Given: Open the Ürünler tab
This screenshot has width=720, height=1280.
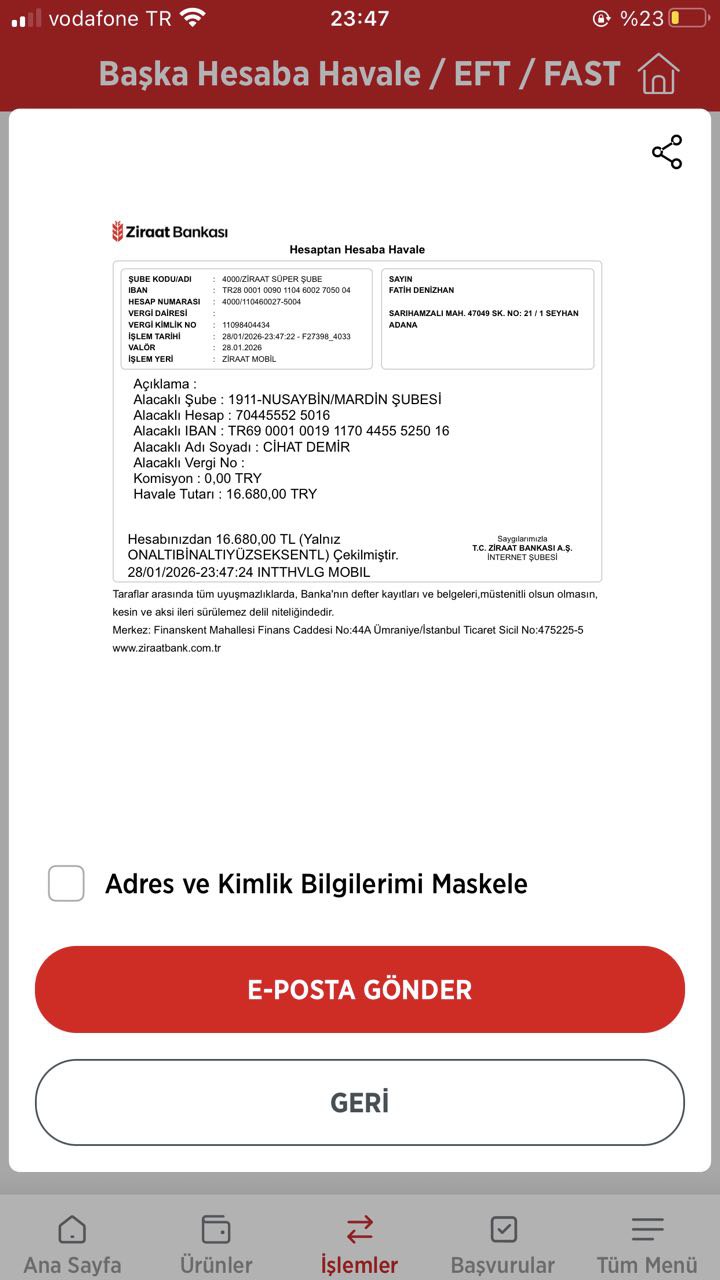Looking at the screenshot, I should pyautogui.click(x=216, y=1245).
